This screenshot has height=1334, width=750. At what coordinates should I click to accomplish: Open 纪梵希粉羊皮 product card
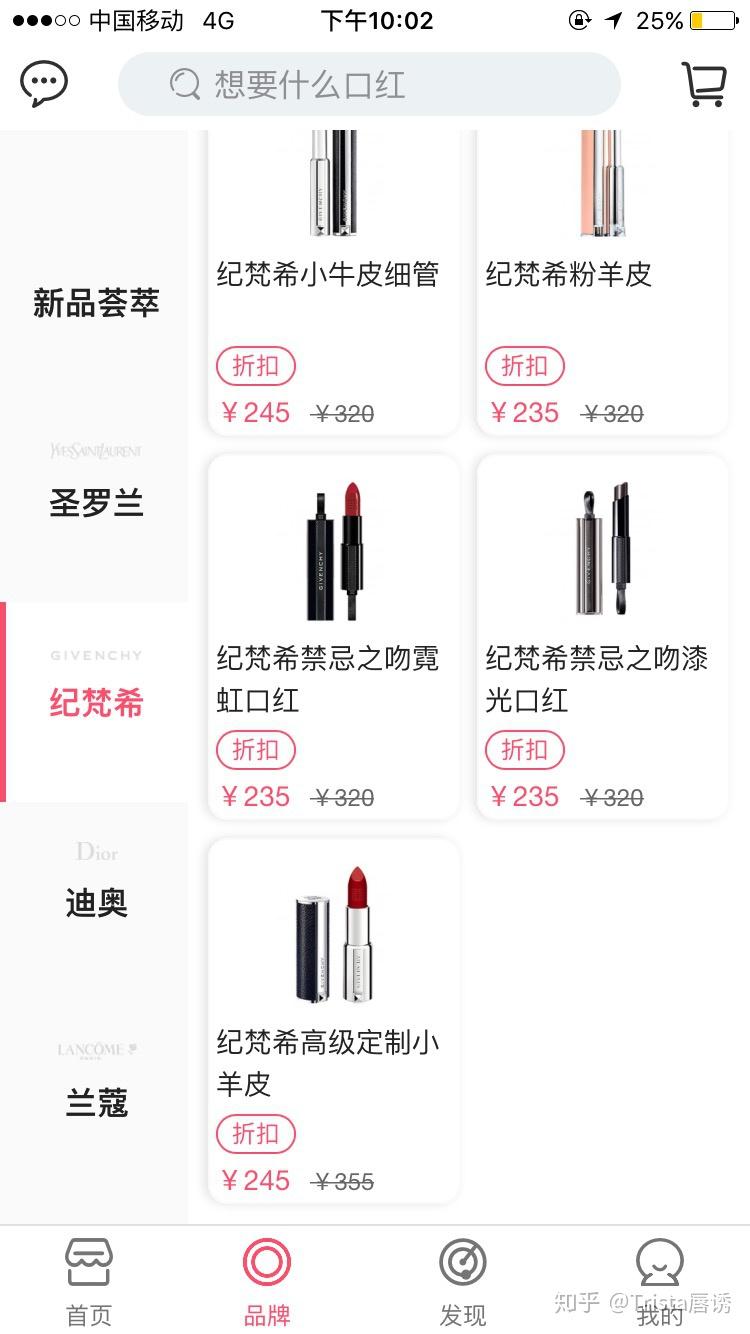pyautogui.click(x=603, y=283)
